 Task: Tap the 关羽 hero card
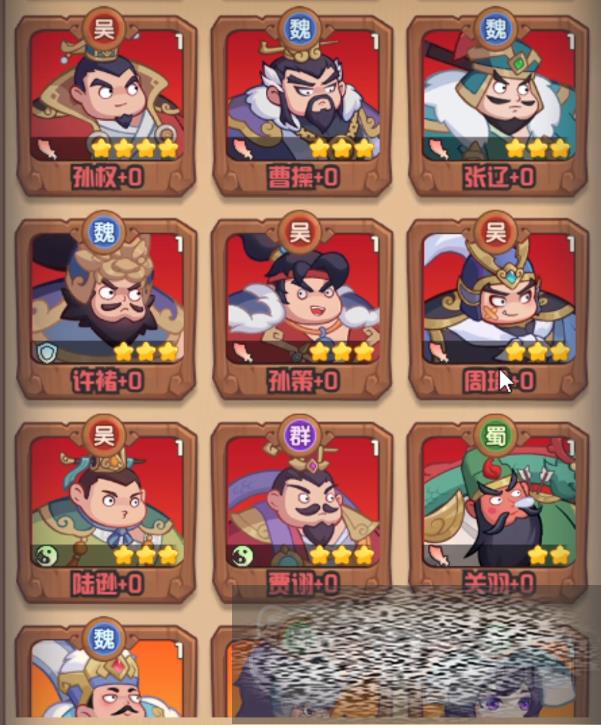pos(498,502)
